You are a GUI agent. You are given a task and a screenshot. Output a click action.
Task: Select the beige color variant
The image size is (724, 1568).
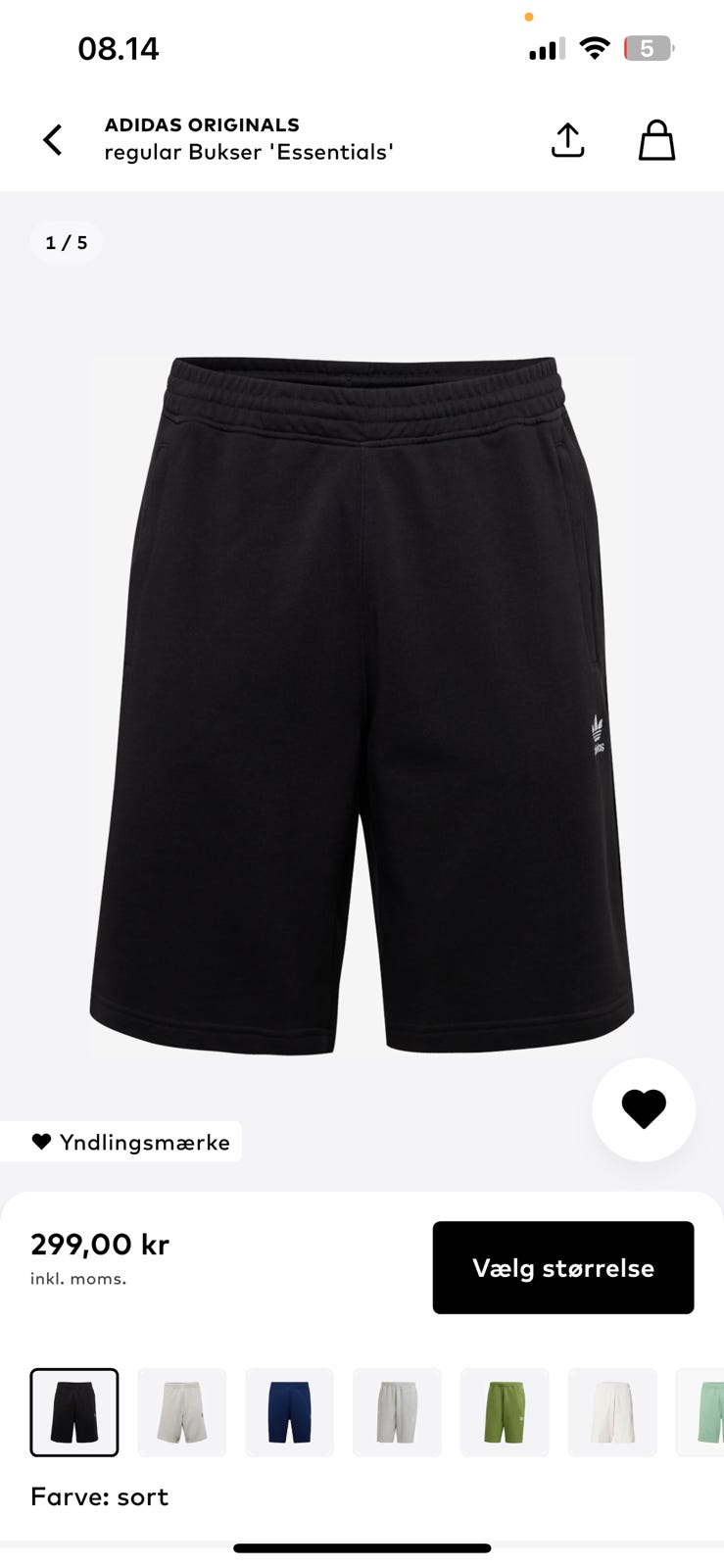click(x=182, y=1412)
